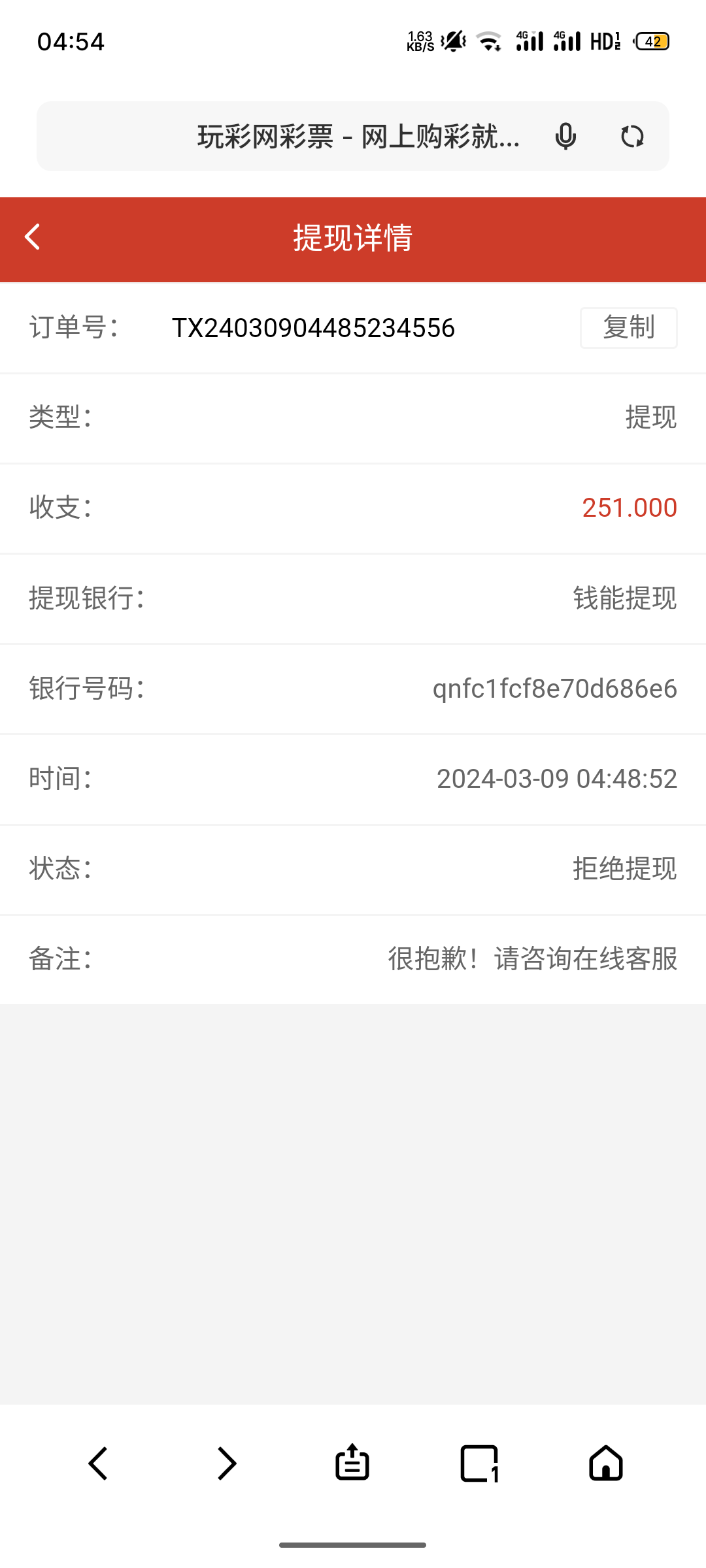Tap the 收支 amount 251.000
This screenshot has width=706, height=1568.
pos(630,508)
